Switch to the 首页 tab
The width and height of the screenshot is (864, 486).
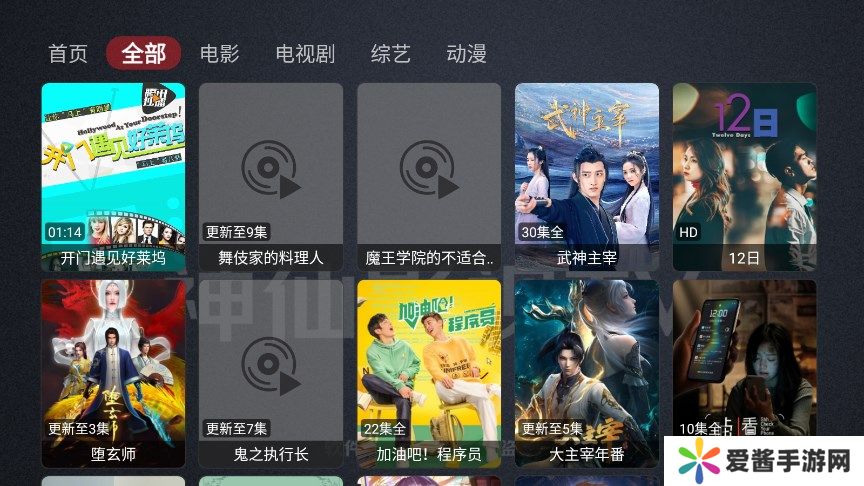68,54
